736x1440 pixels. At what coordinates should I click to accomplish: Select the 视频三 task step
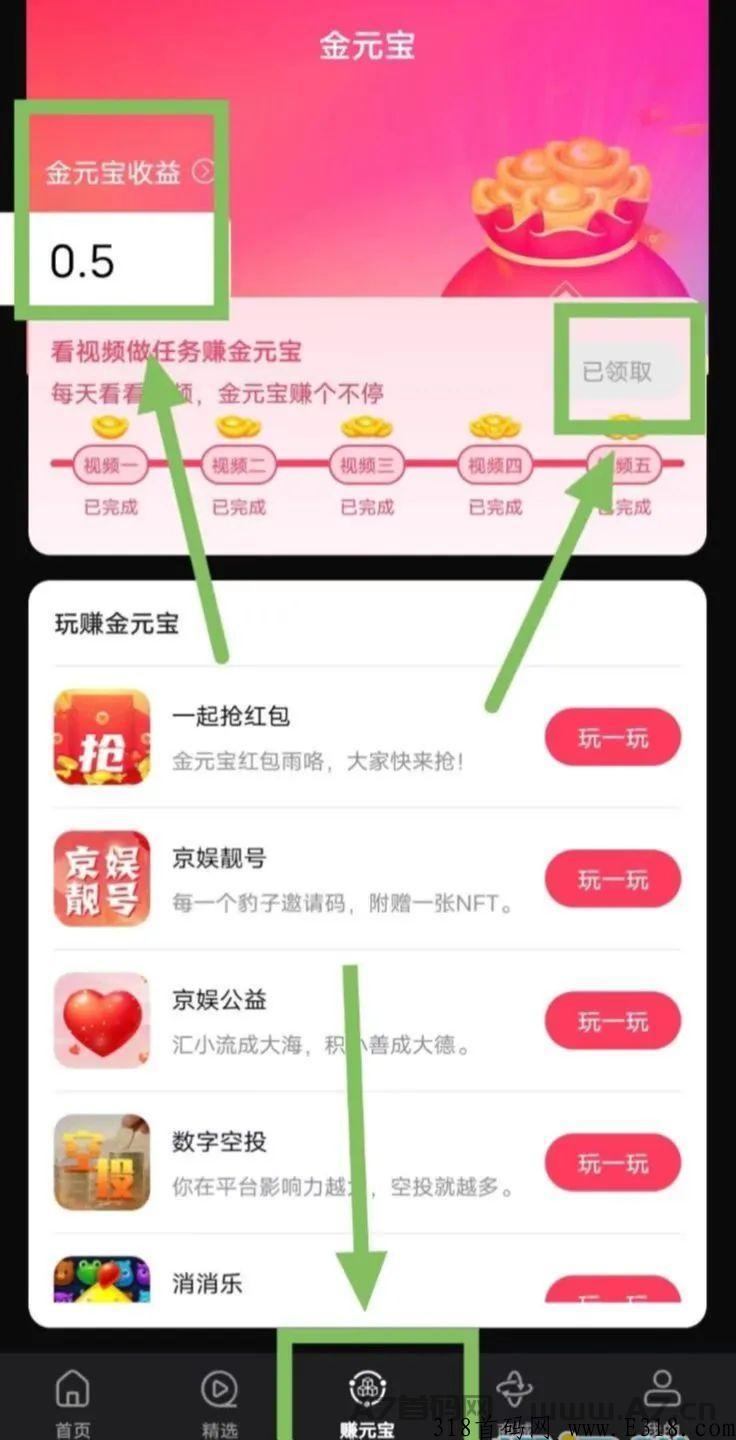pyautogui.click(x=367, y=465)
